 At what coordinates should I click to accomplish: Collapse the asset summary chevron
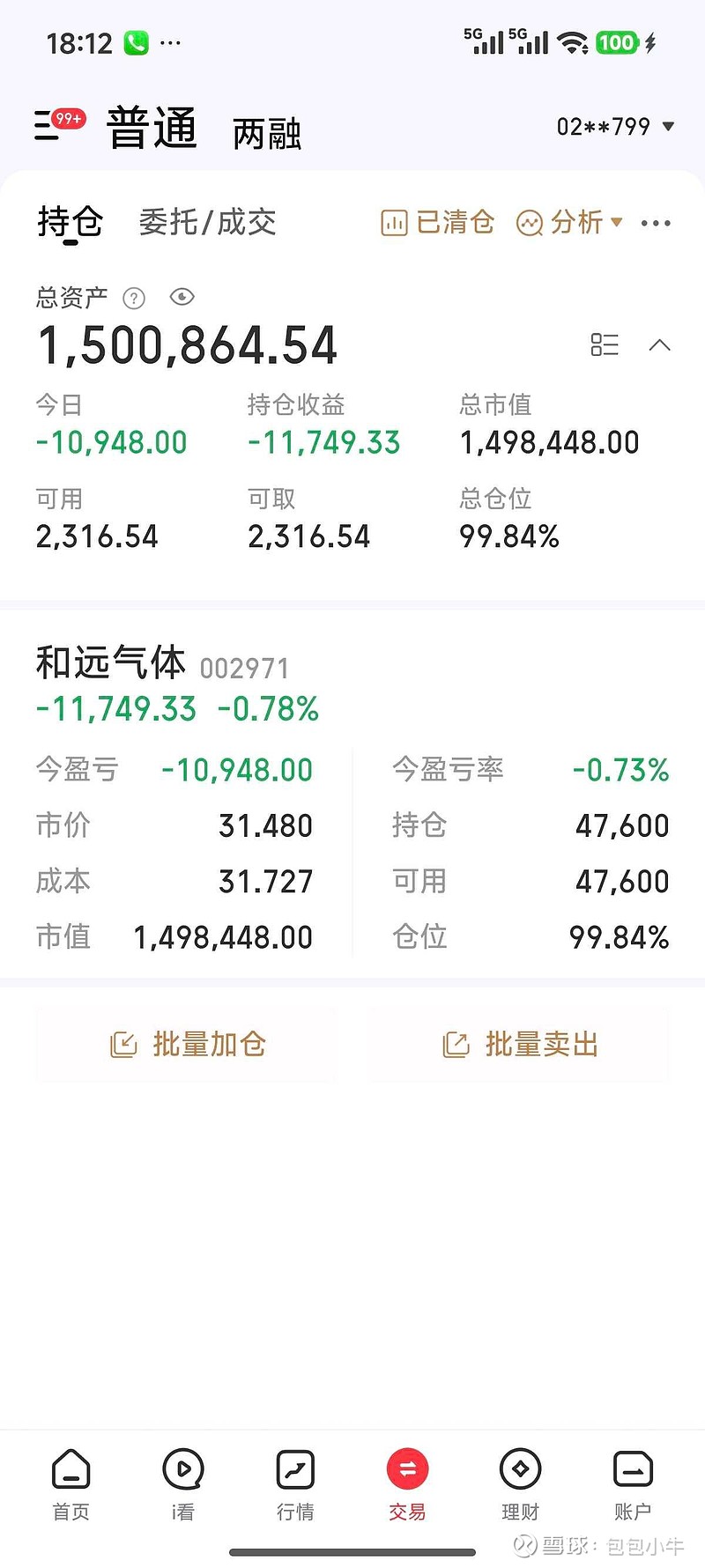(660, 344)
